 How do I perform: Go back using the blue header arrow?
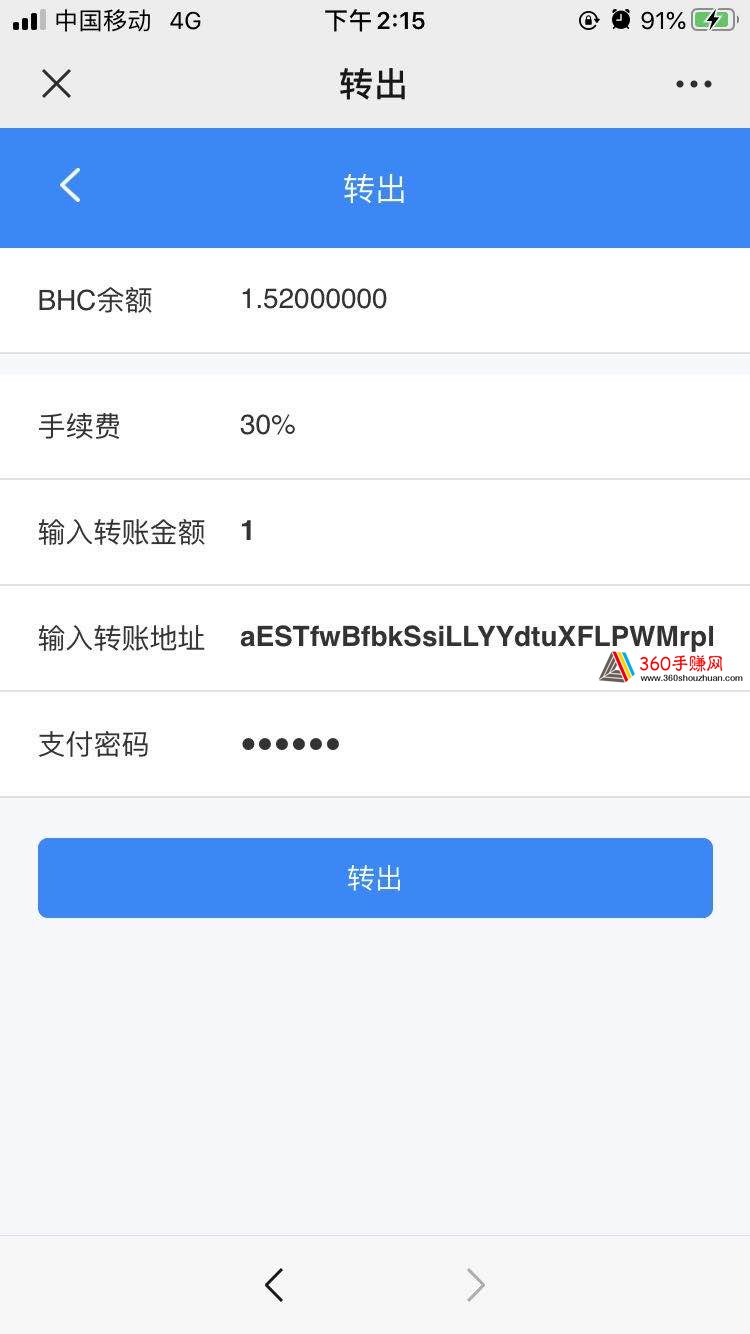coord(70,186)
